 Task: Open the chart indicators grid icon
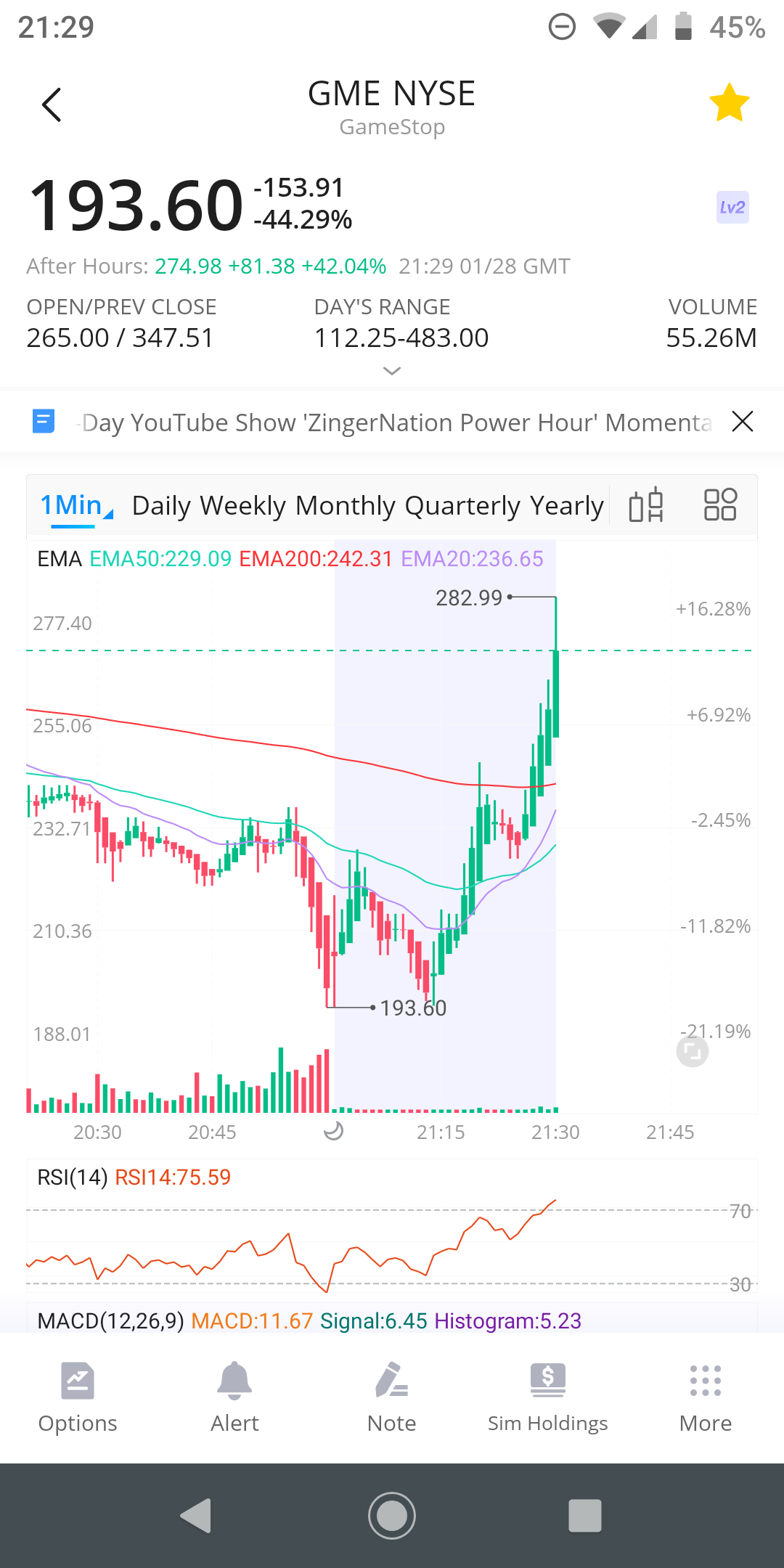point(720,505)
